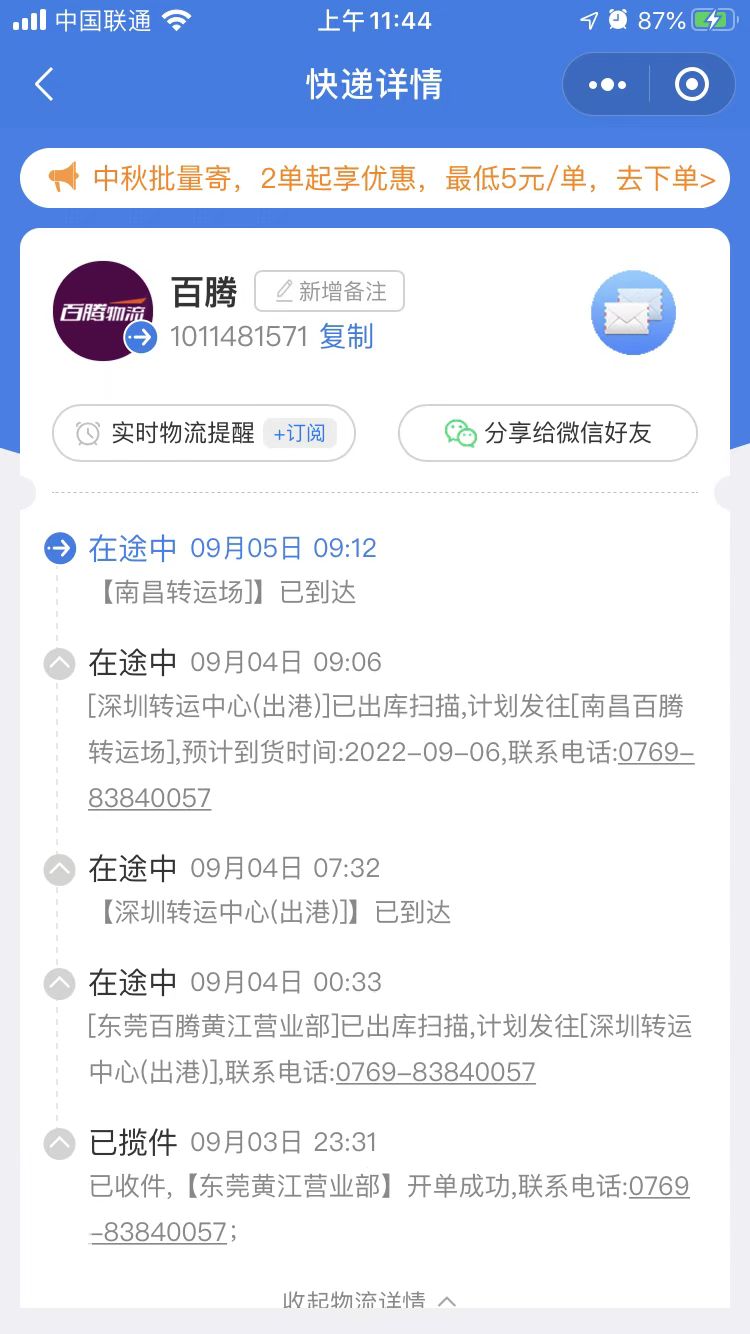Open the blue envelope message icon
This screenshot has height=1334, width=750.
633,313
